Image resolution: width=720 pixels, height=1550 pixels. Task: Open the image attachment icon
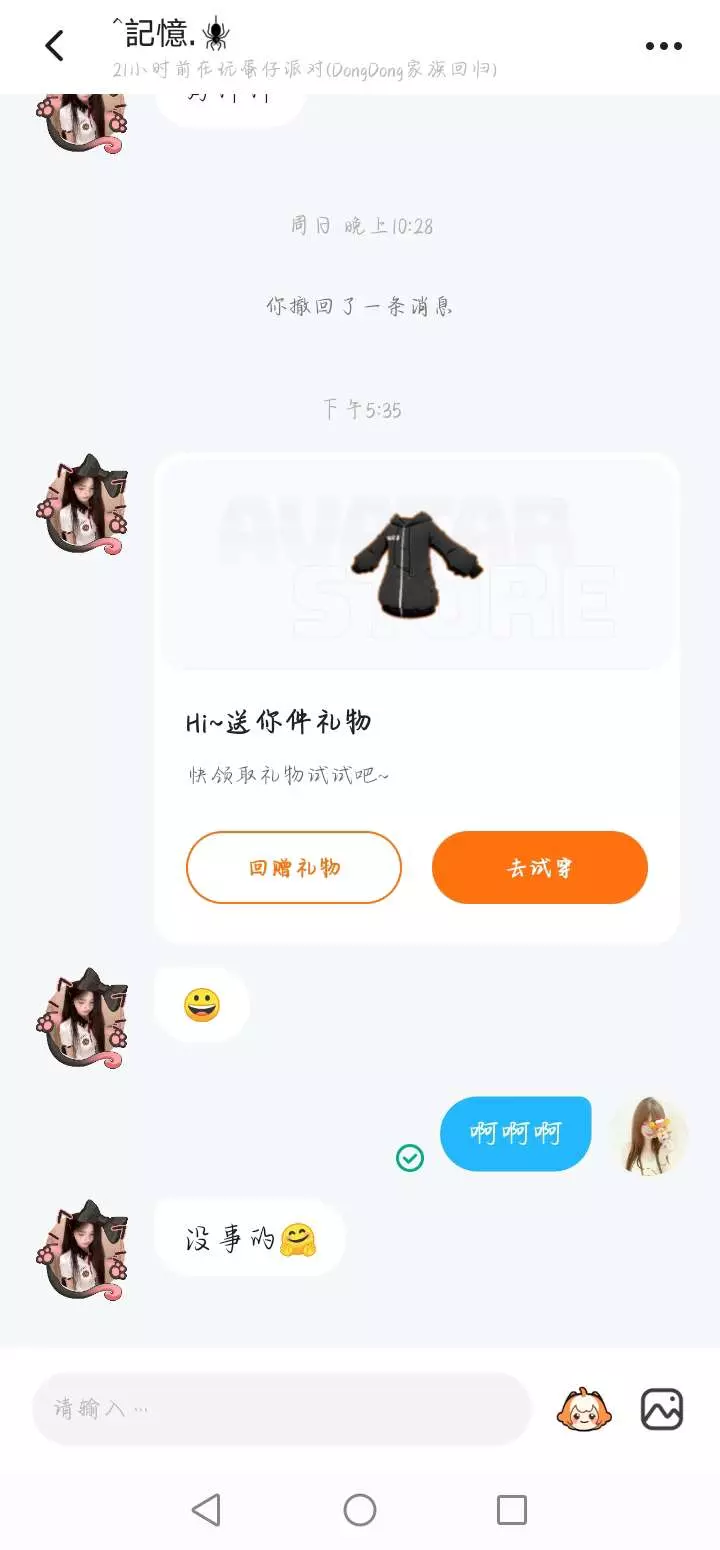click(x=662, y=1409)
